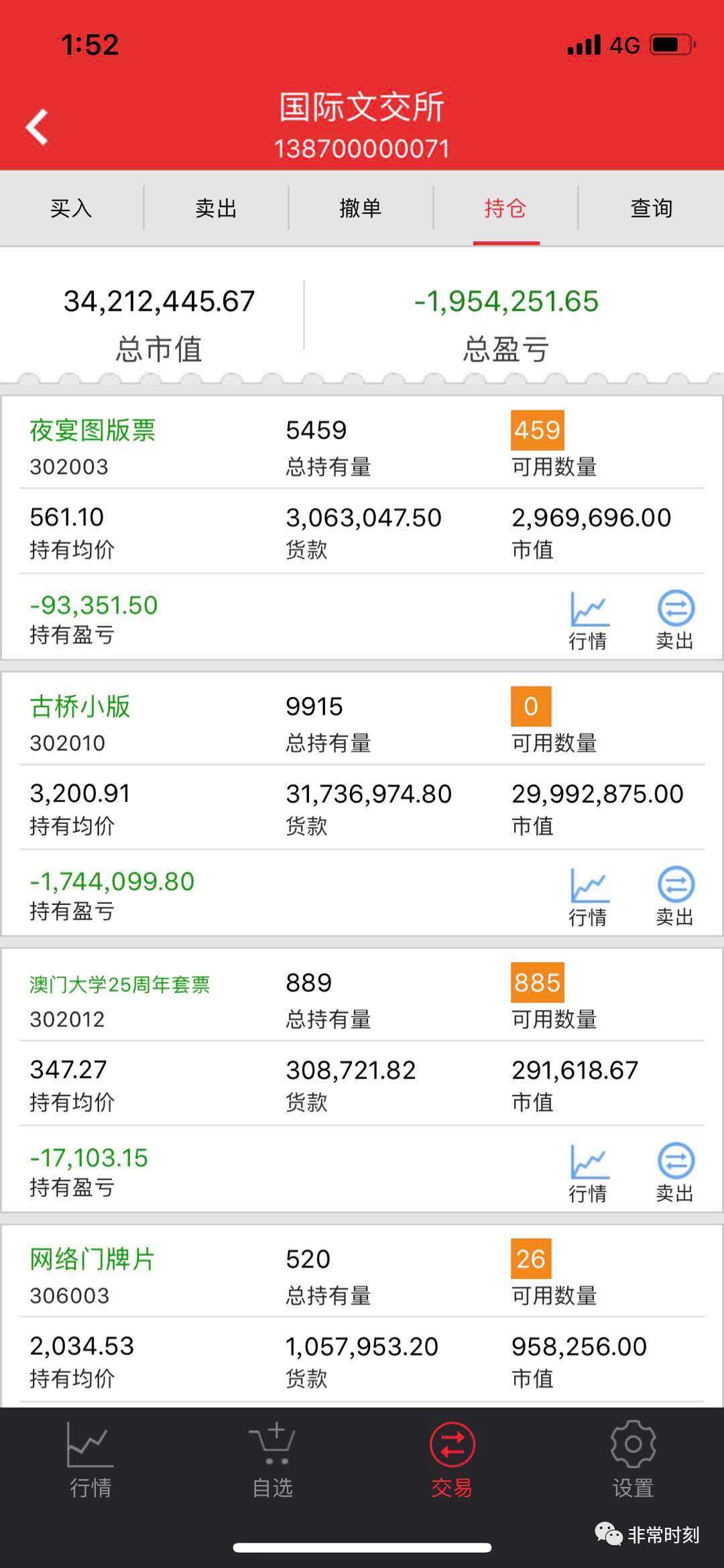
Task: View 行情 chart for 古桥小版
Action: 589,896
